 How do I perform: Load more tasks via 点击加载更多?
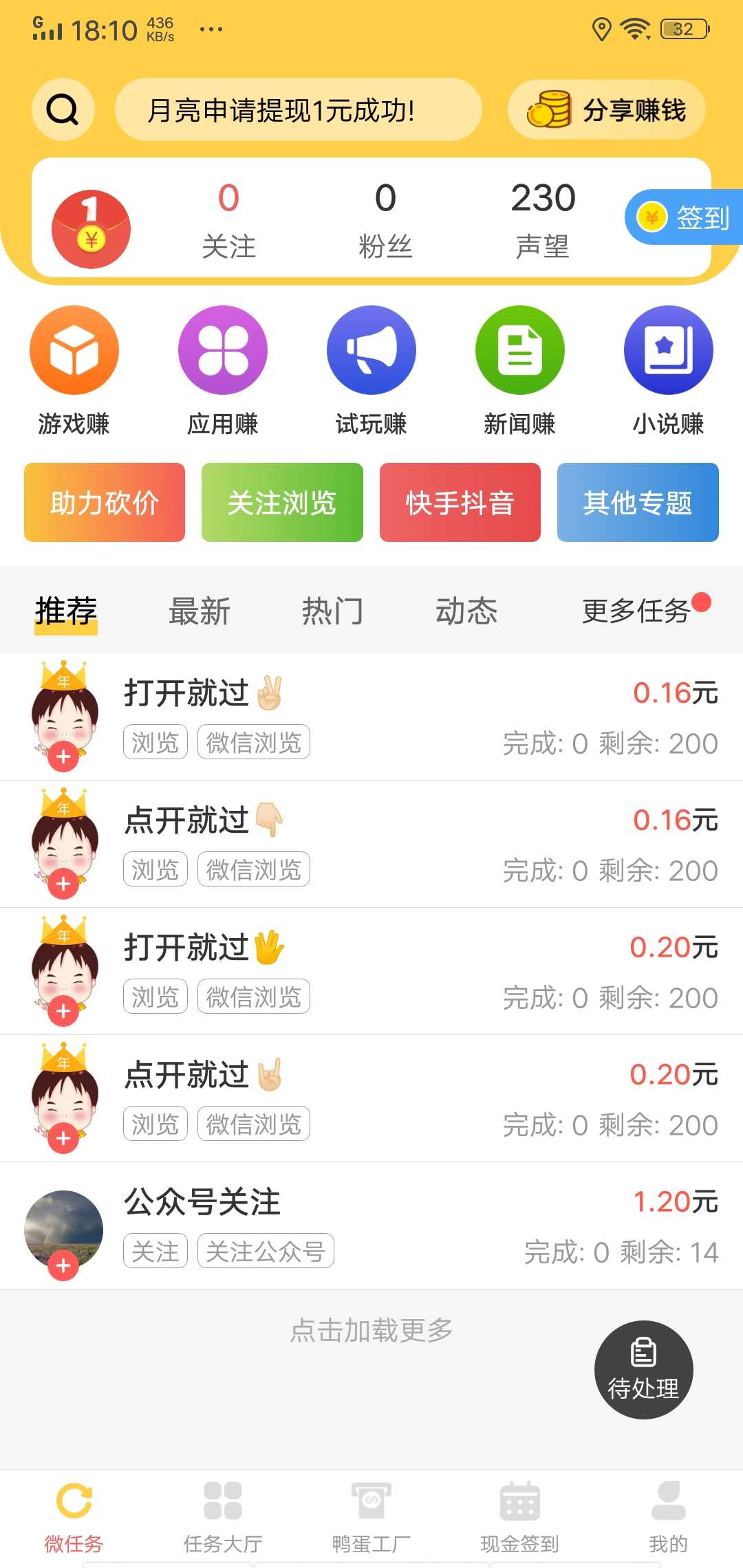click(371, 1330)
